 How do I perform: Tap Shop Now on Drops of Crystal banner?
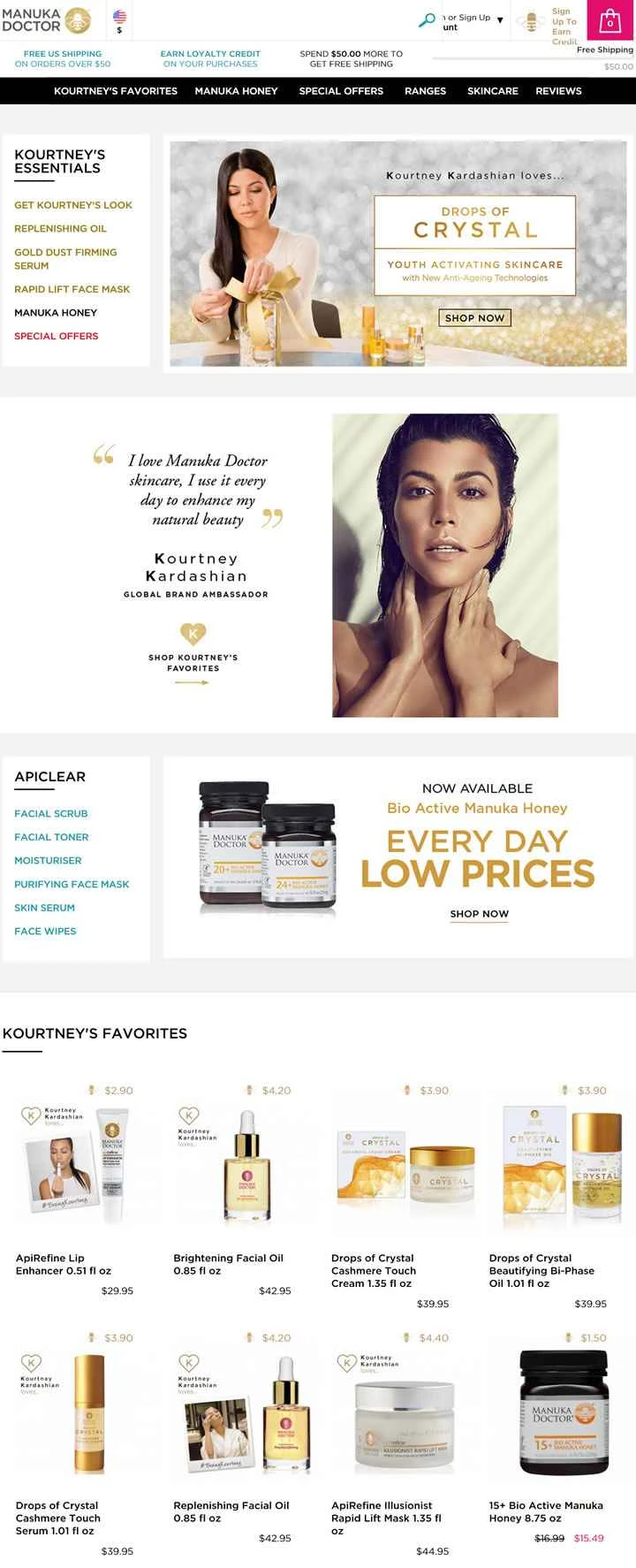tap(474, 317)
